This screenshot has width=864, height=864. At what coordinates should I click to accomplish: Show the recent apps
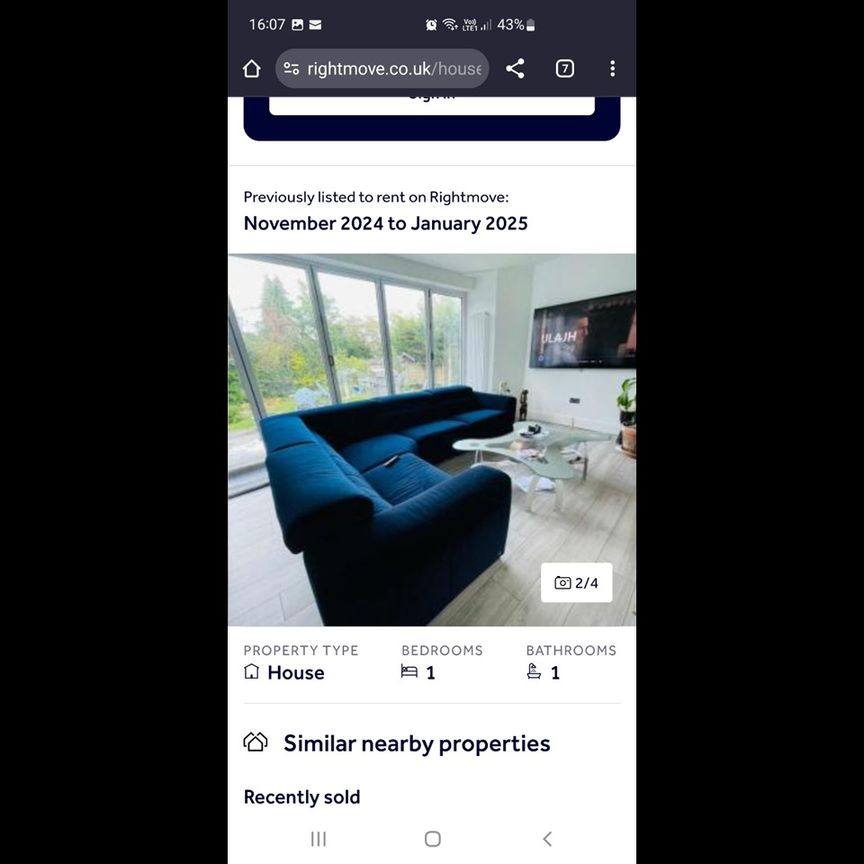318,839
